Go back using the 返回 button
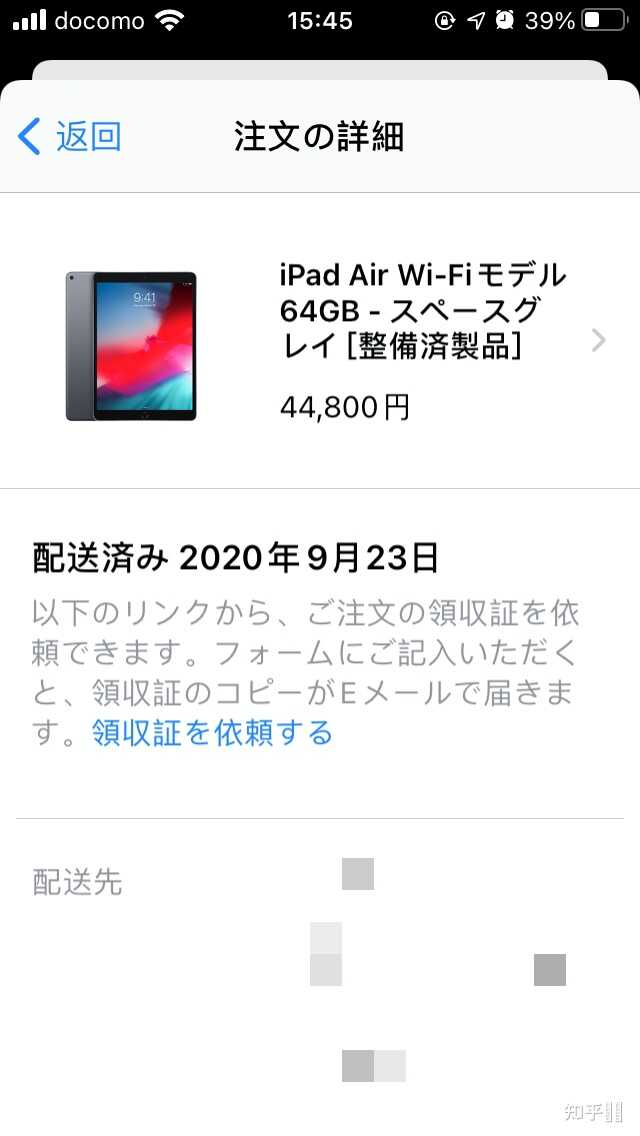The width and height of the screenshot is (640, 1136). 70,136
